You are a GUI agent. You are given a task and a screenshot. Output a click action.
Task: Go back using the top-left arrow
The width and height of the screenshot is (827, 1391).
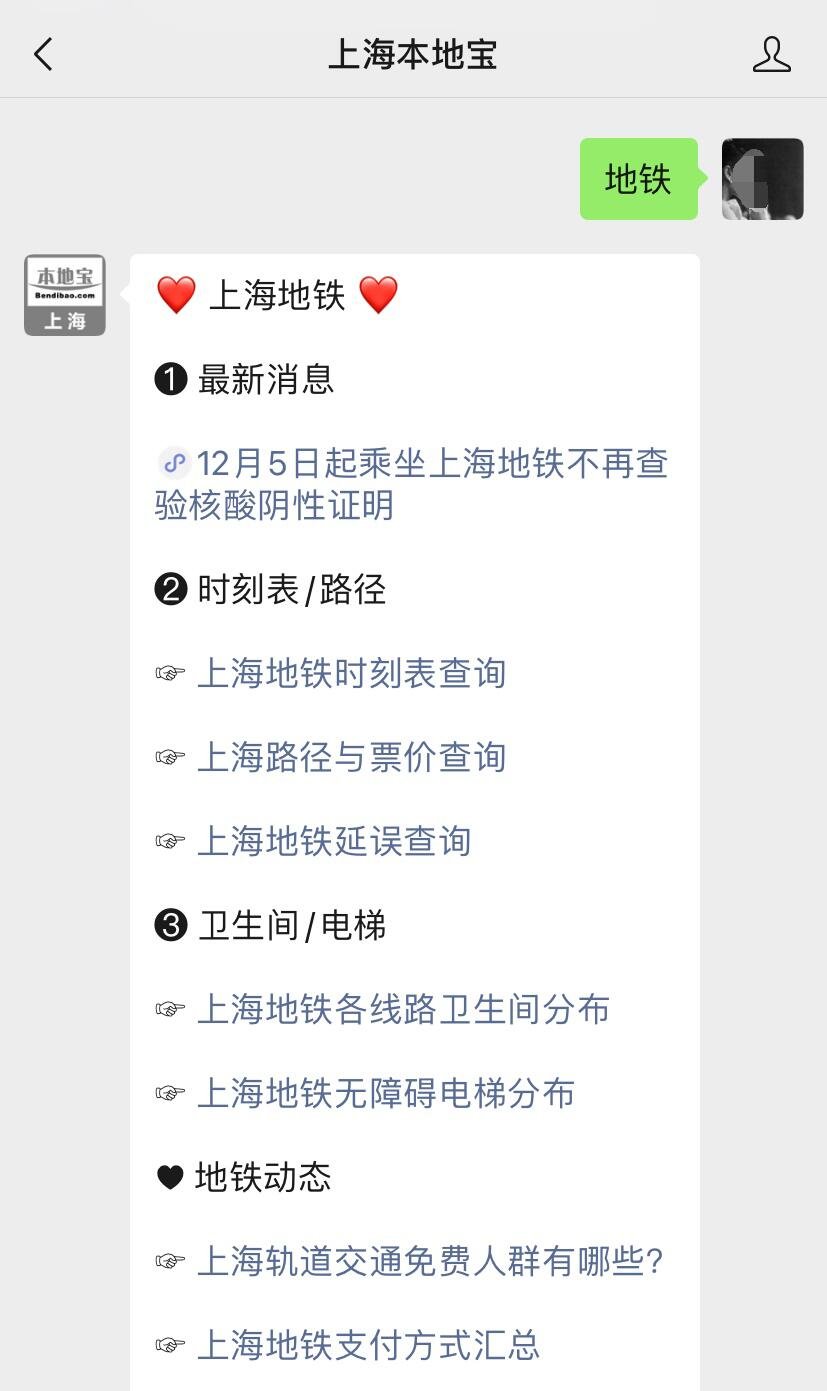click(43, 54)
